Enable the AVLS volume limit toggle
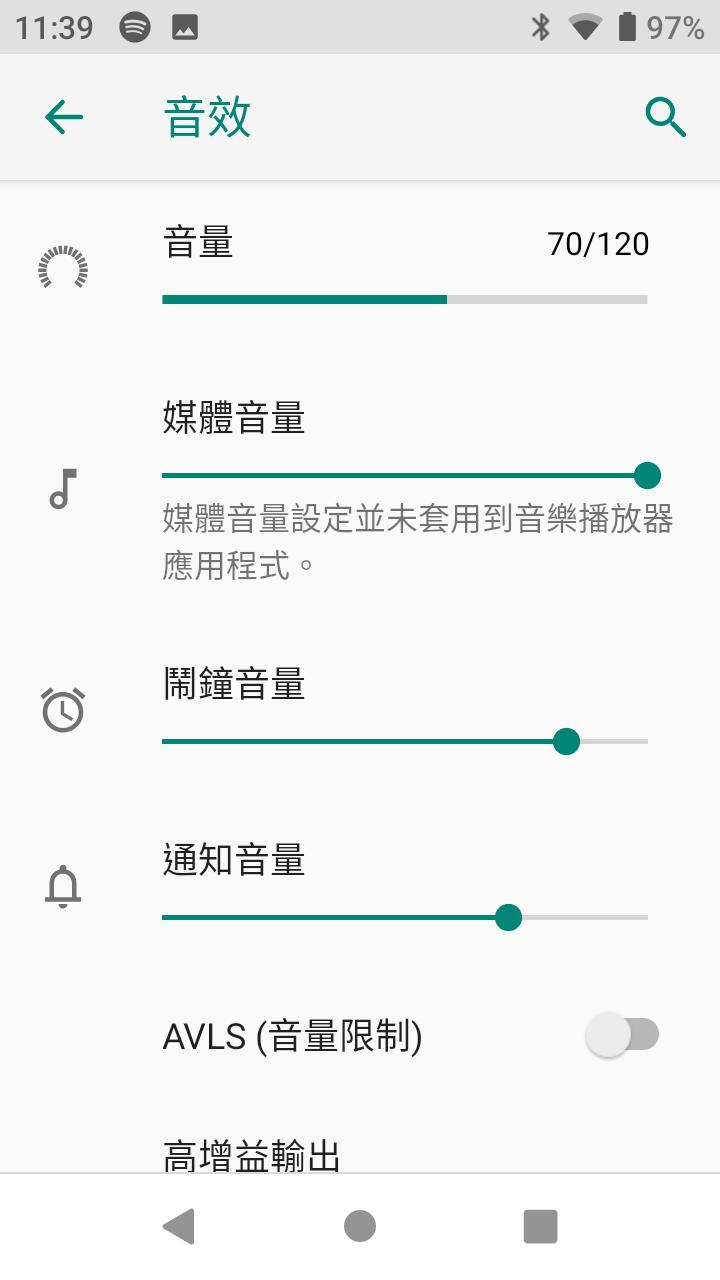 (621, 1035)
